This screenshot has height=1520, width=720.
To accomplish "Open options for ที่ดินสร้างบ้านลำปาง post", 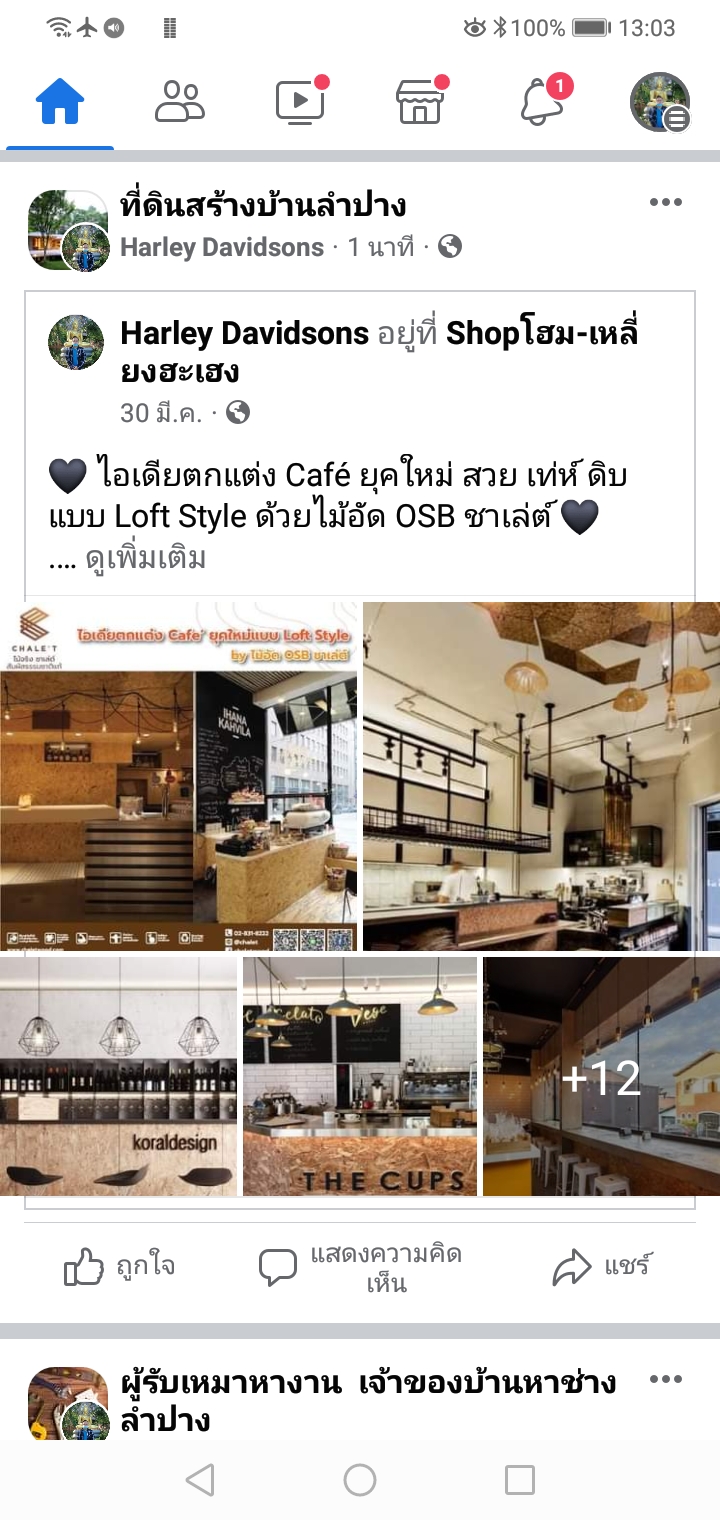I will pos(665,203).
